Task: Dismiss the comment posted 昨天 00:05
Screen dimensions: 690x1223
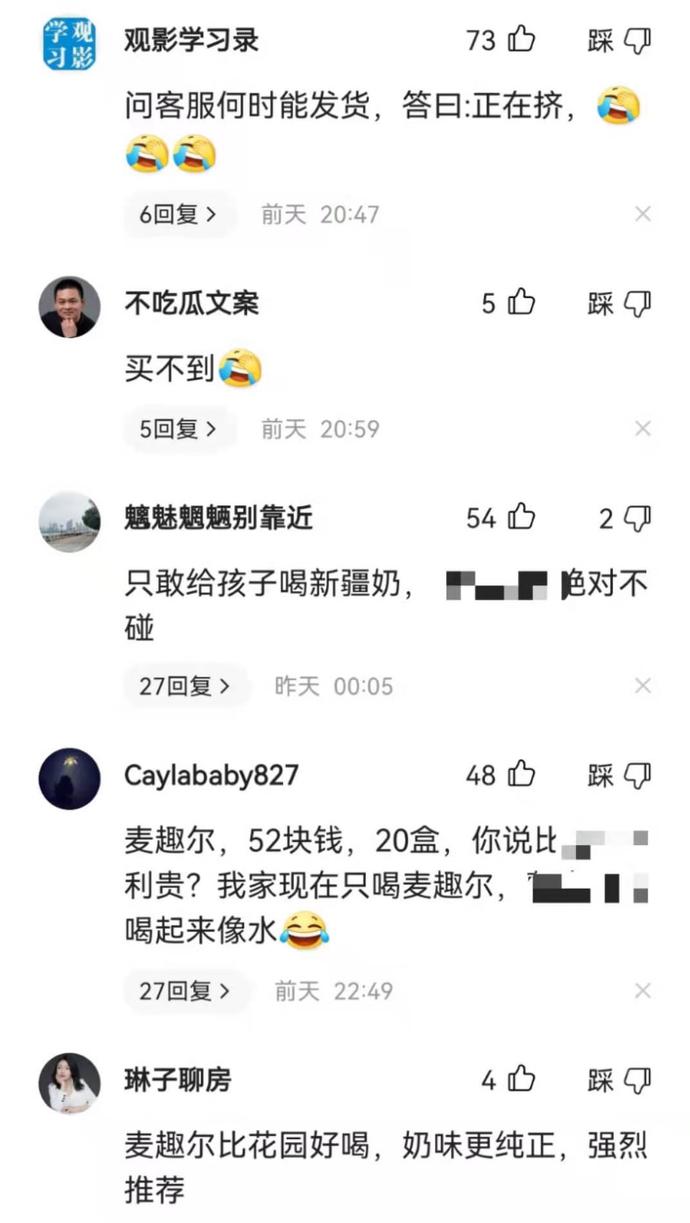Action: point(643,686)
